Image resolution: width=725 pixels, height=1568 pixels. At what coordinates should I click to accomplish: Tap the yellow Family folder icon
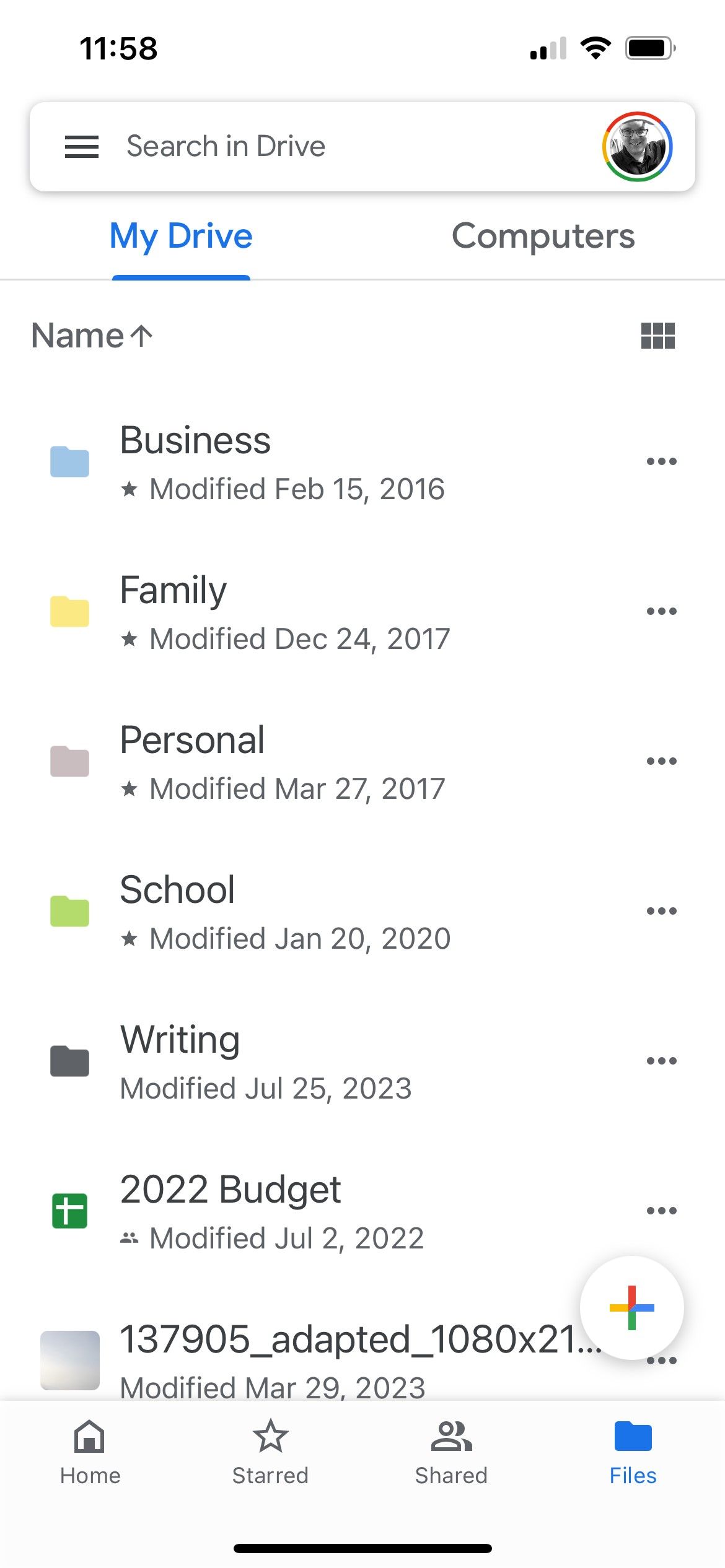69,611
